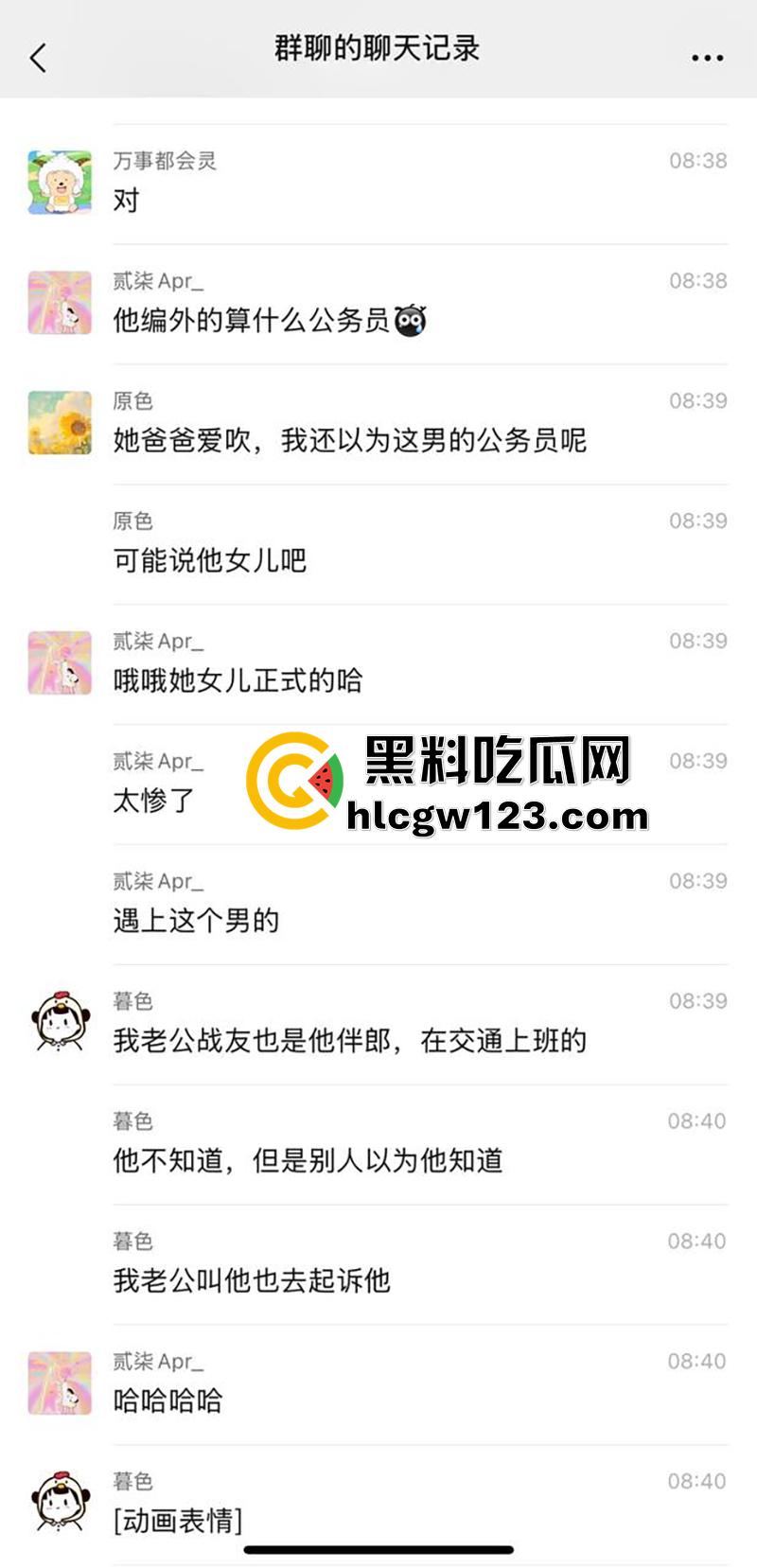This screenshot has width=757, height=1568.
Task: Tap the message 哦哦她女儿正式的哈
Action: click(237, 679)
